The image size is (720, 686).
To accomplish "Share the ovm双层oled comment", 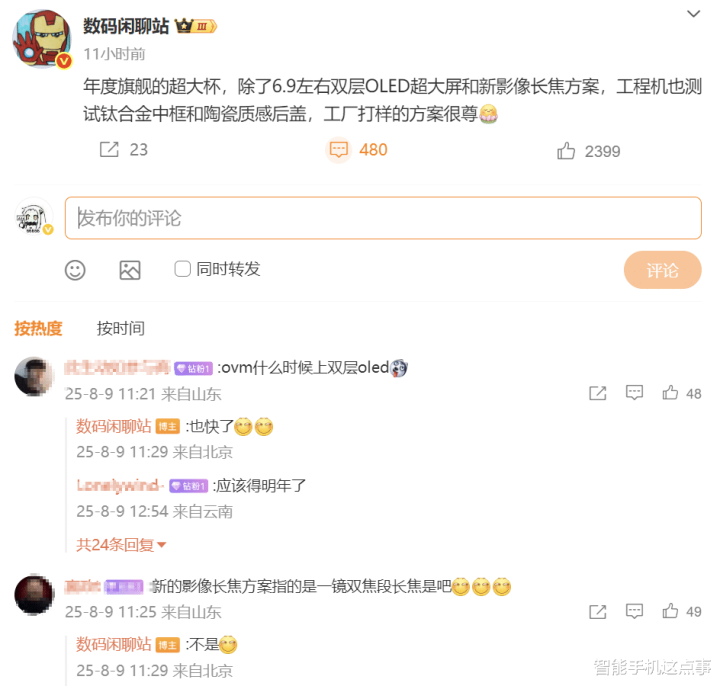I will pyautogui.click(x=598, y=394).
